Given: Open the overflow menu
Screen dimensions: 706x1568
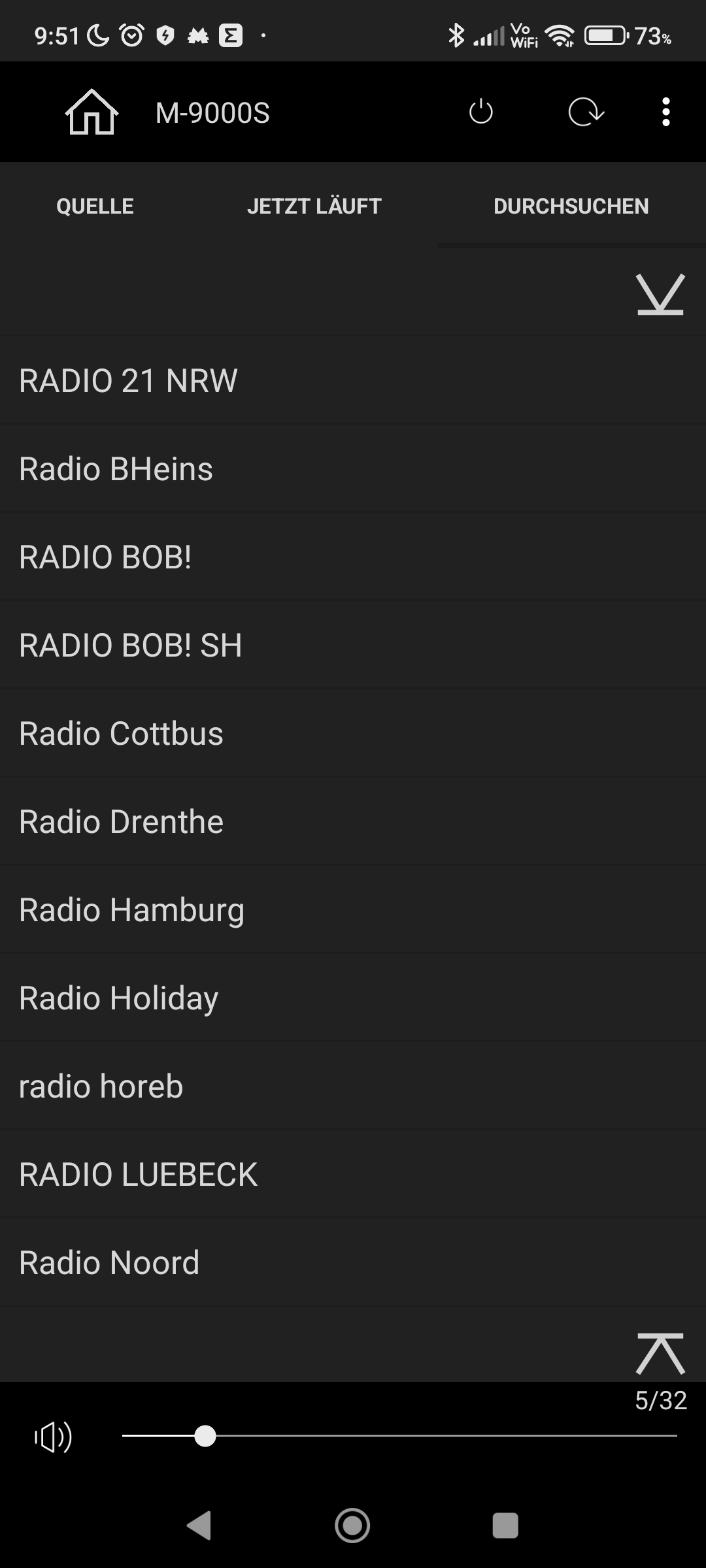Looking at the screenshot, I should (x=665, y=112).
